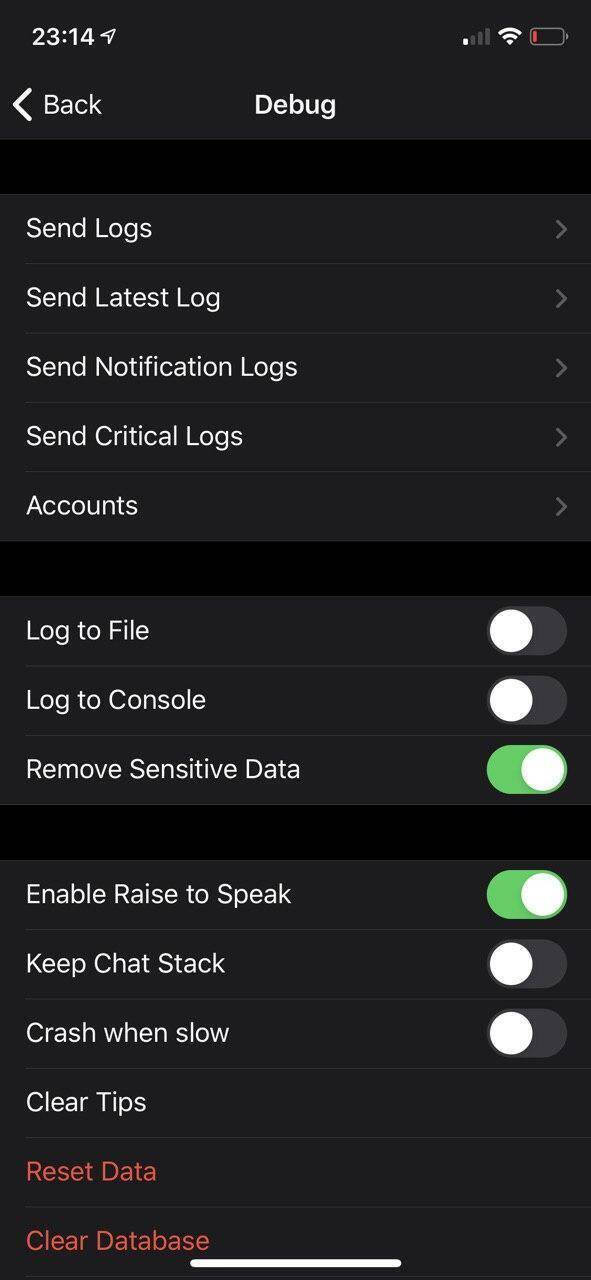Open the Accounts row
The height and width of the screenshot is (1280, 591).
(295, 506)
